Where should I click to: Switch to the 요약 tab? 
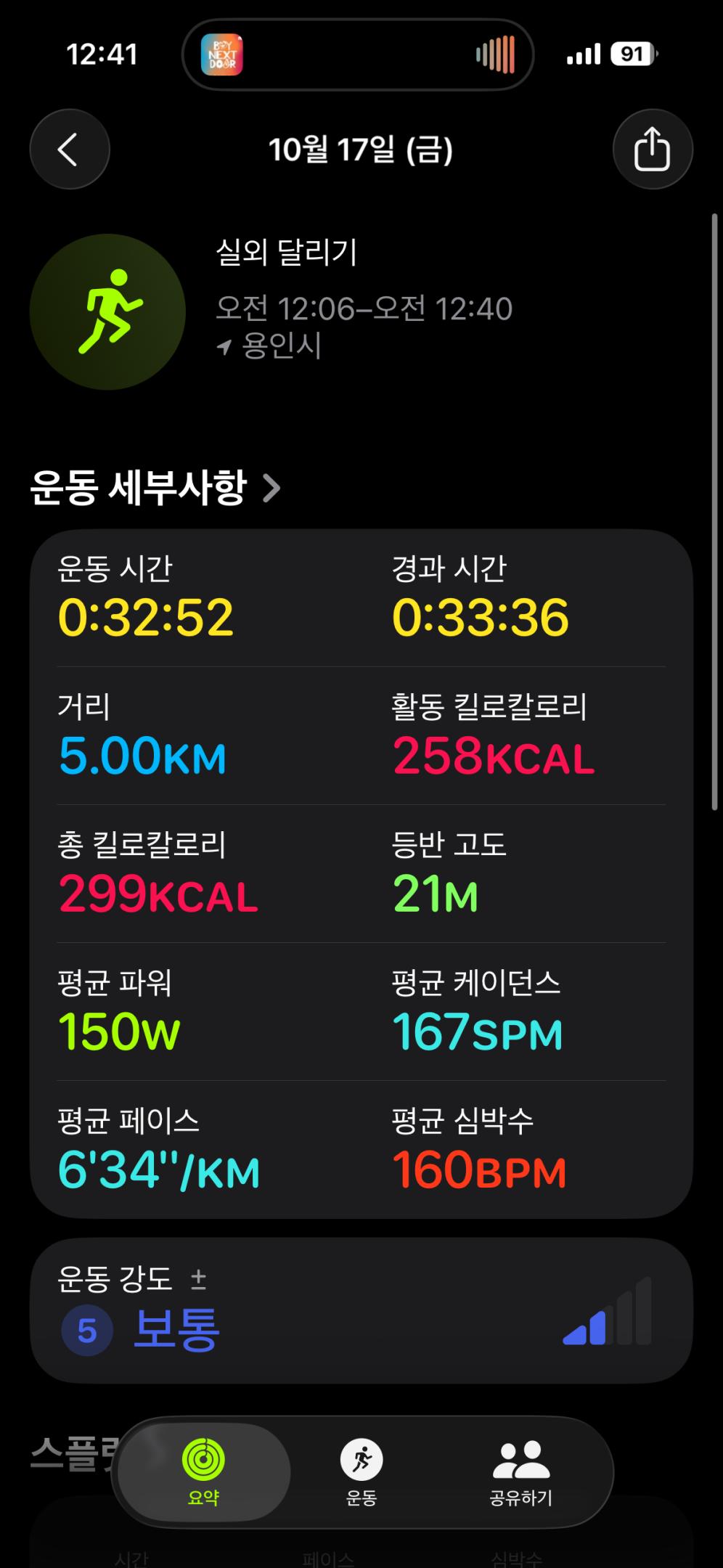[x=204, y=1472]
